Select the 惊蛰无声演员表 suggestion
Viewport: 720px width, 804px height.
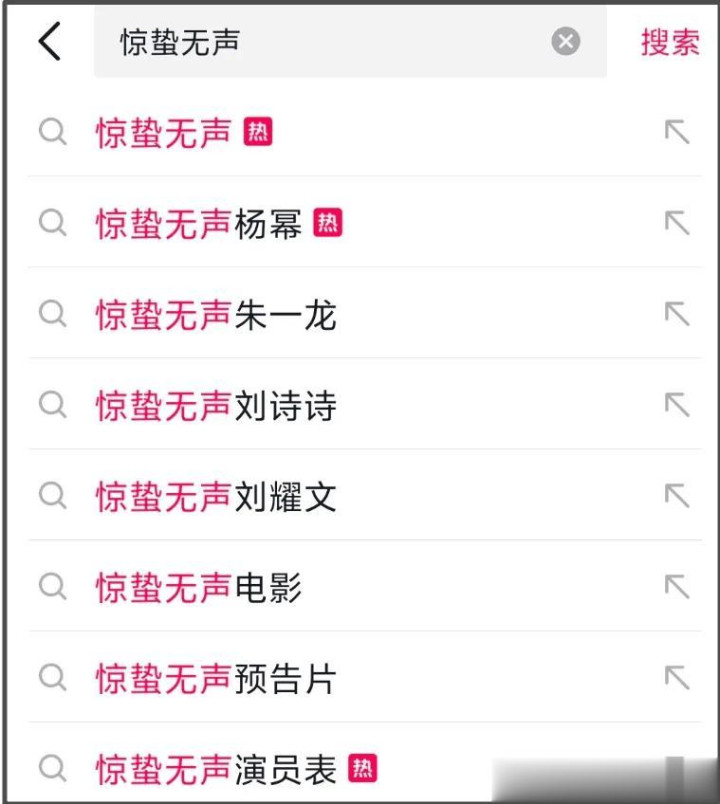(x=215, y=768)
